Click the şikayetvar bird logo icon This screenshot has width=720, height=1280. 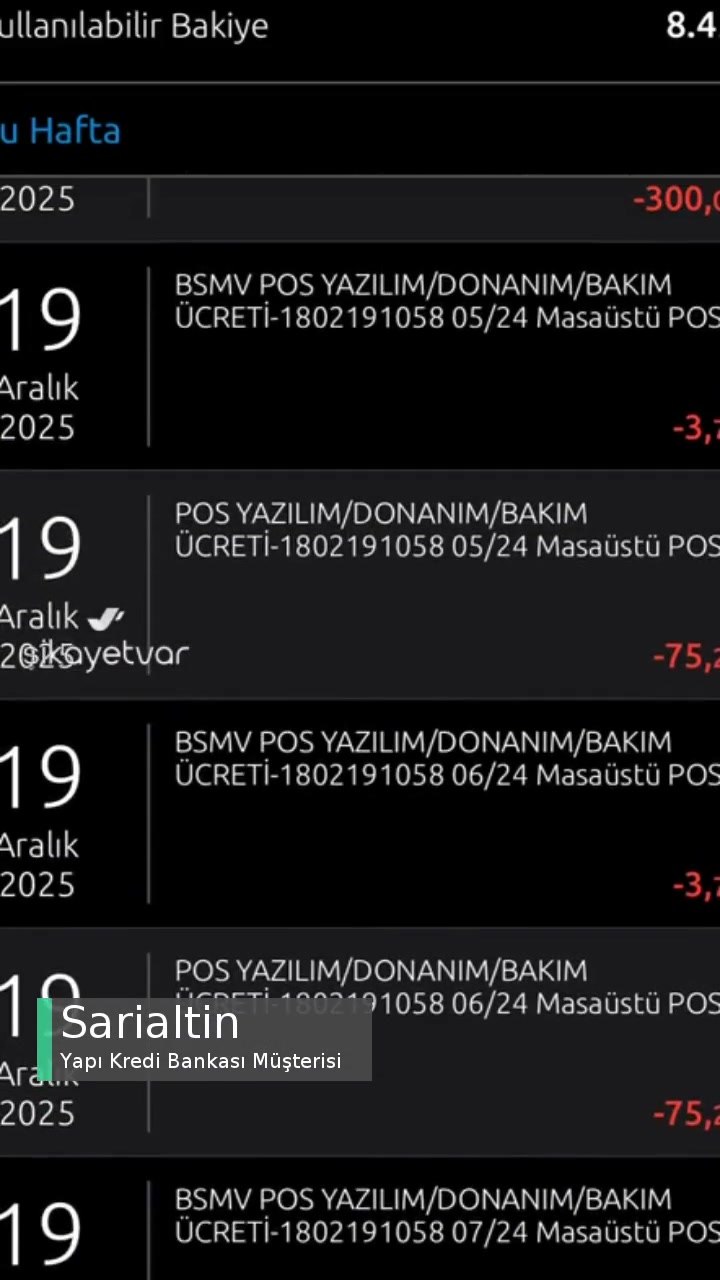click(x=103, y=618)
